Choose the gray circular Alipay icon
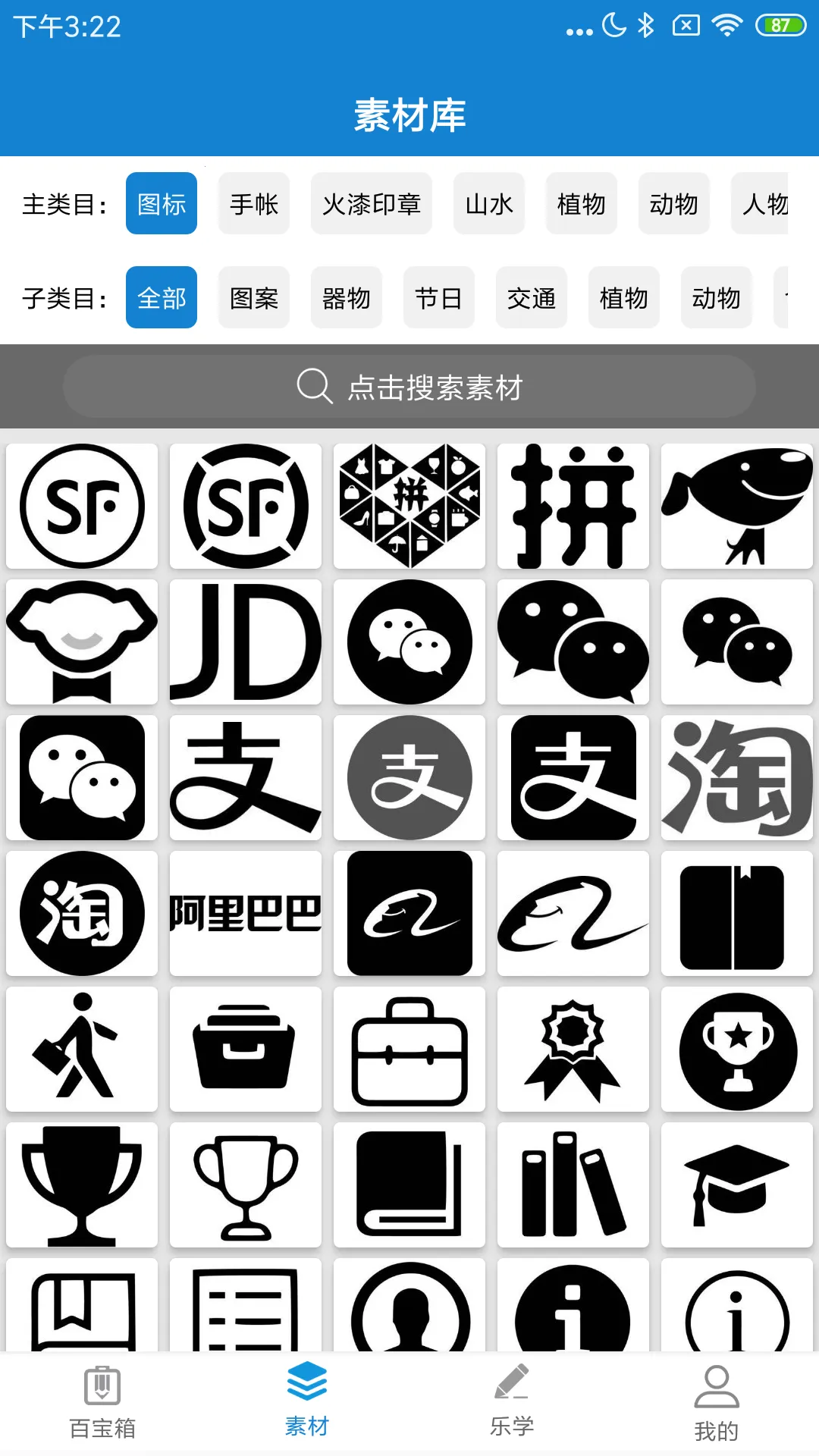 pyautogui.click(x=409, y=777)
